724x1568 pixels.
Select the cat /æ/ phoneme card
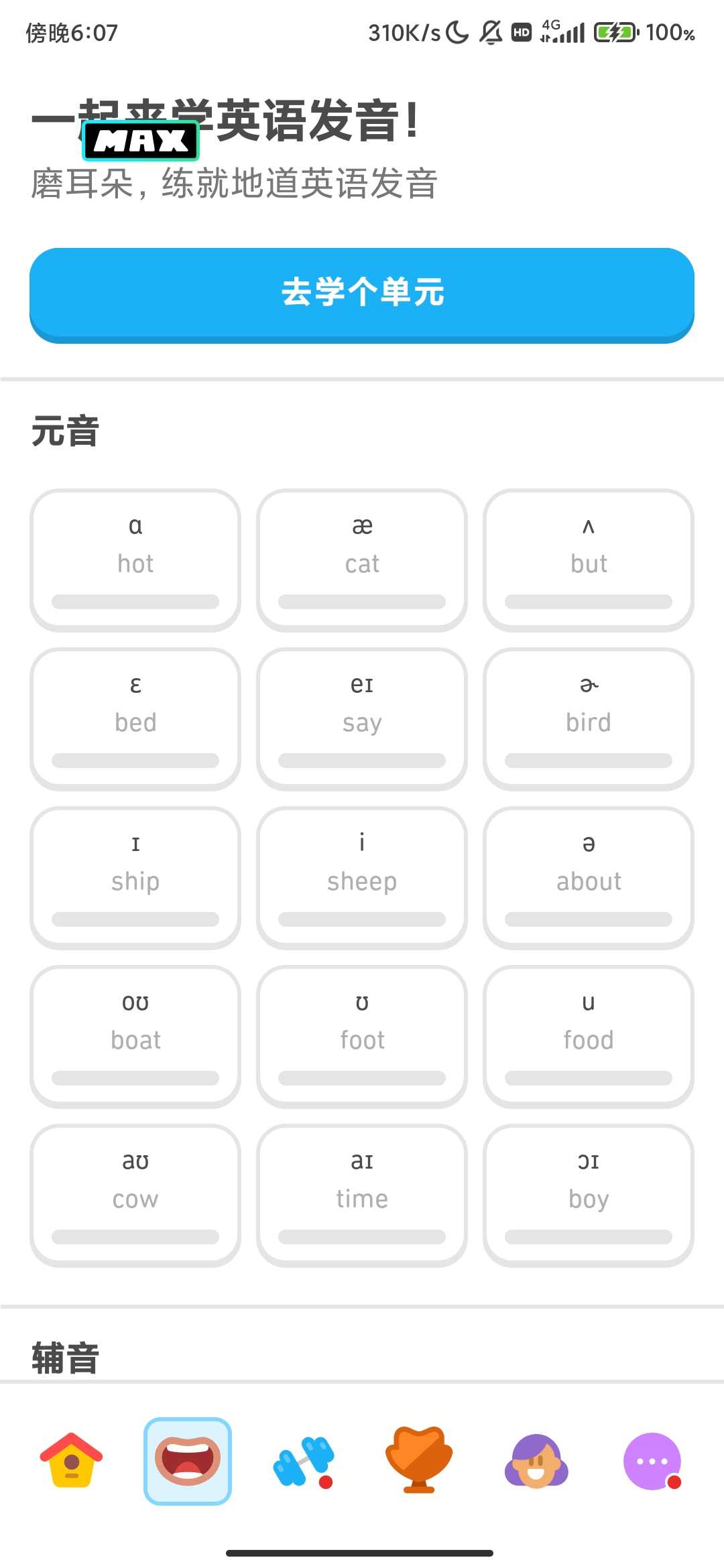[x=361, y=560]
